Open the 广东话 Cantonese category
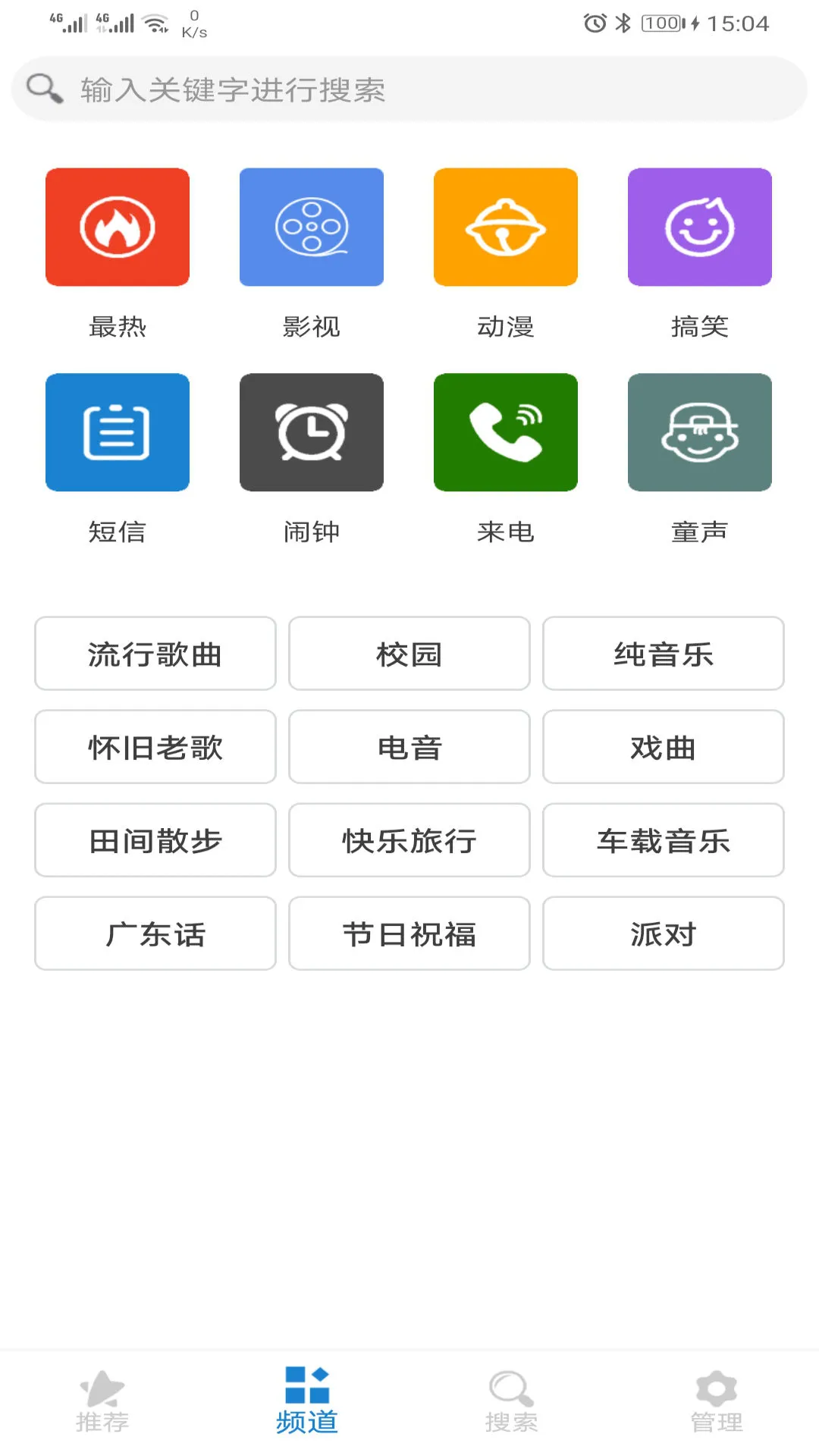Viewport: 819px width, 1456px height. 155,934
